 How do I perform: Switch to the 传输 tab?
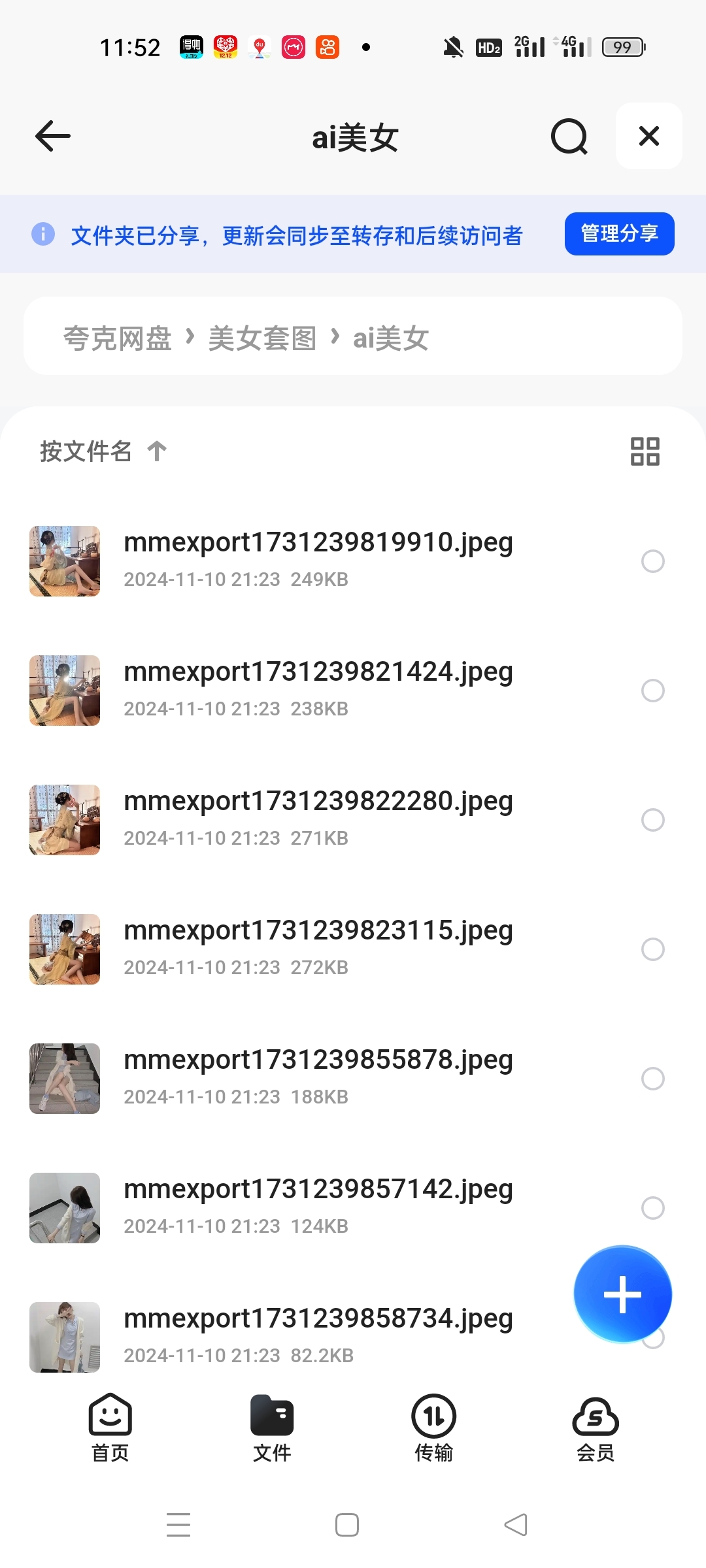[x=434, y=1428]
